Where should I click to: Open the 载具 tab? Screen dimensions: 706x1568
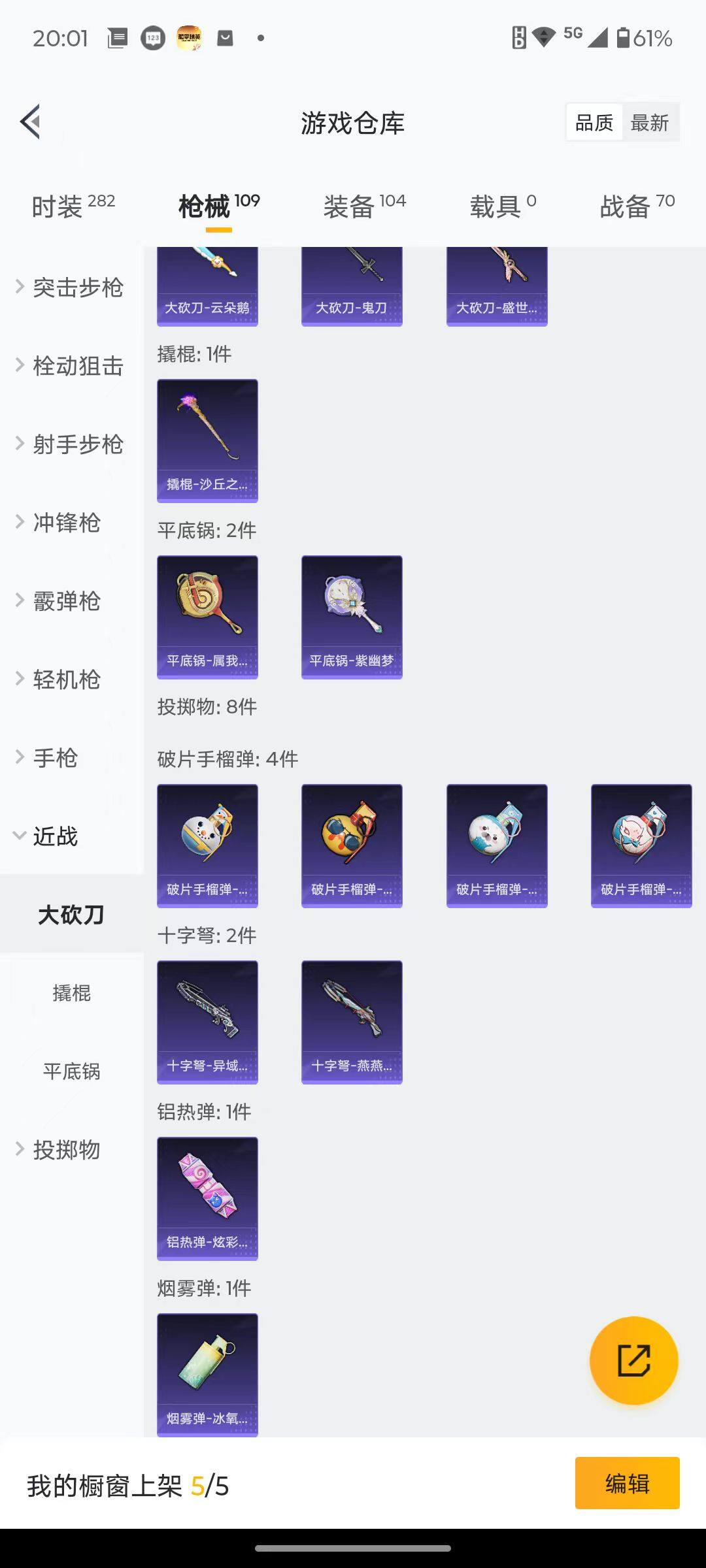tap(502, 206)
